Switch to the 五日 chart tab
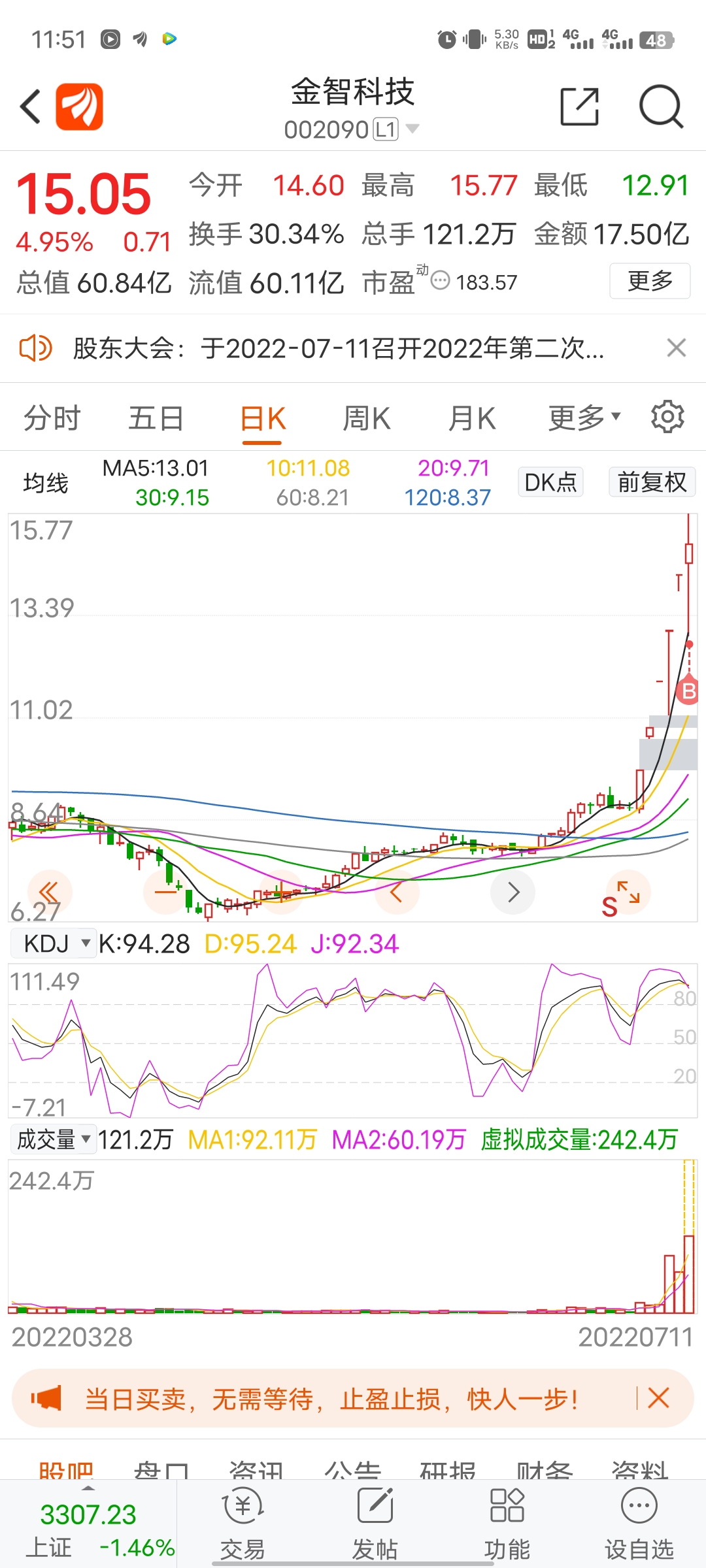The width and height of the screenshot is (706, 1568). click(x=156, y=418)
